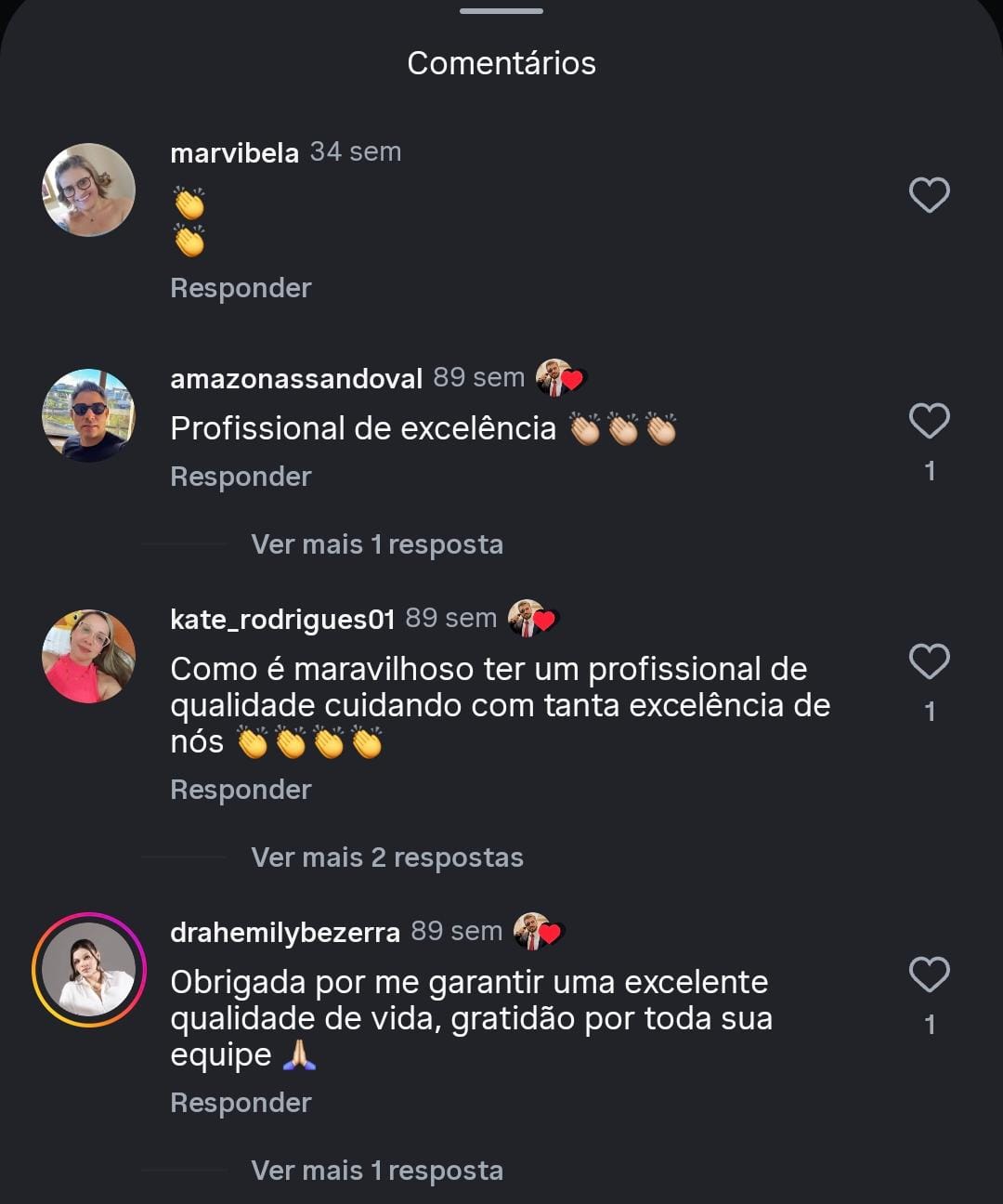Like amazonassandoval's comment with the heart icon
1003x1204 pixels.
pos(928,419)
